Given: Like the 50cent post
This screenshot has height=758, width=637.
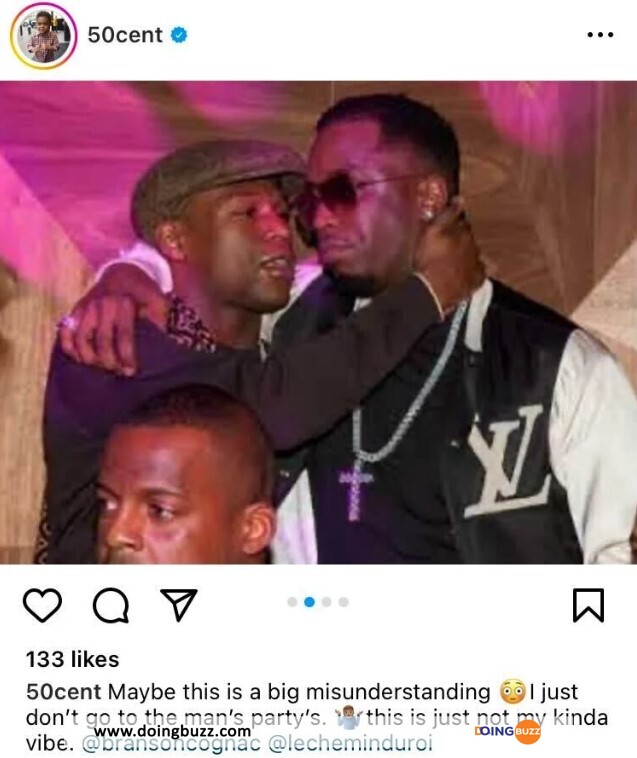Looking at the screenshot, I should (42, 605).
